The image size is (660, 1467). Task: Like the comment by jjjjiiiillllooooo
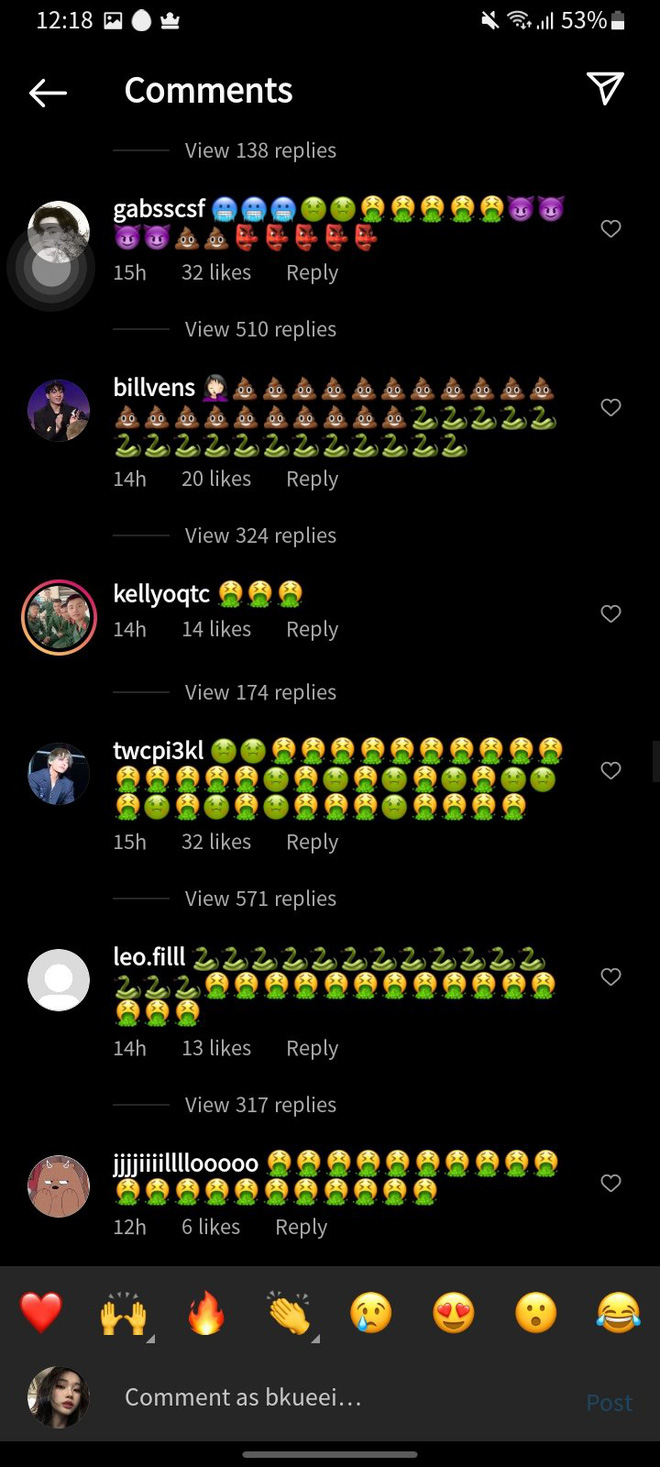[611, 1184]
